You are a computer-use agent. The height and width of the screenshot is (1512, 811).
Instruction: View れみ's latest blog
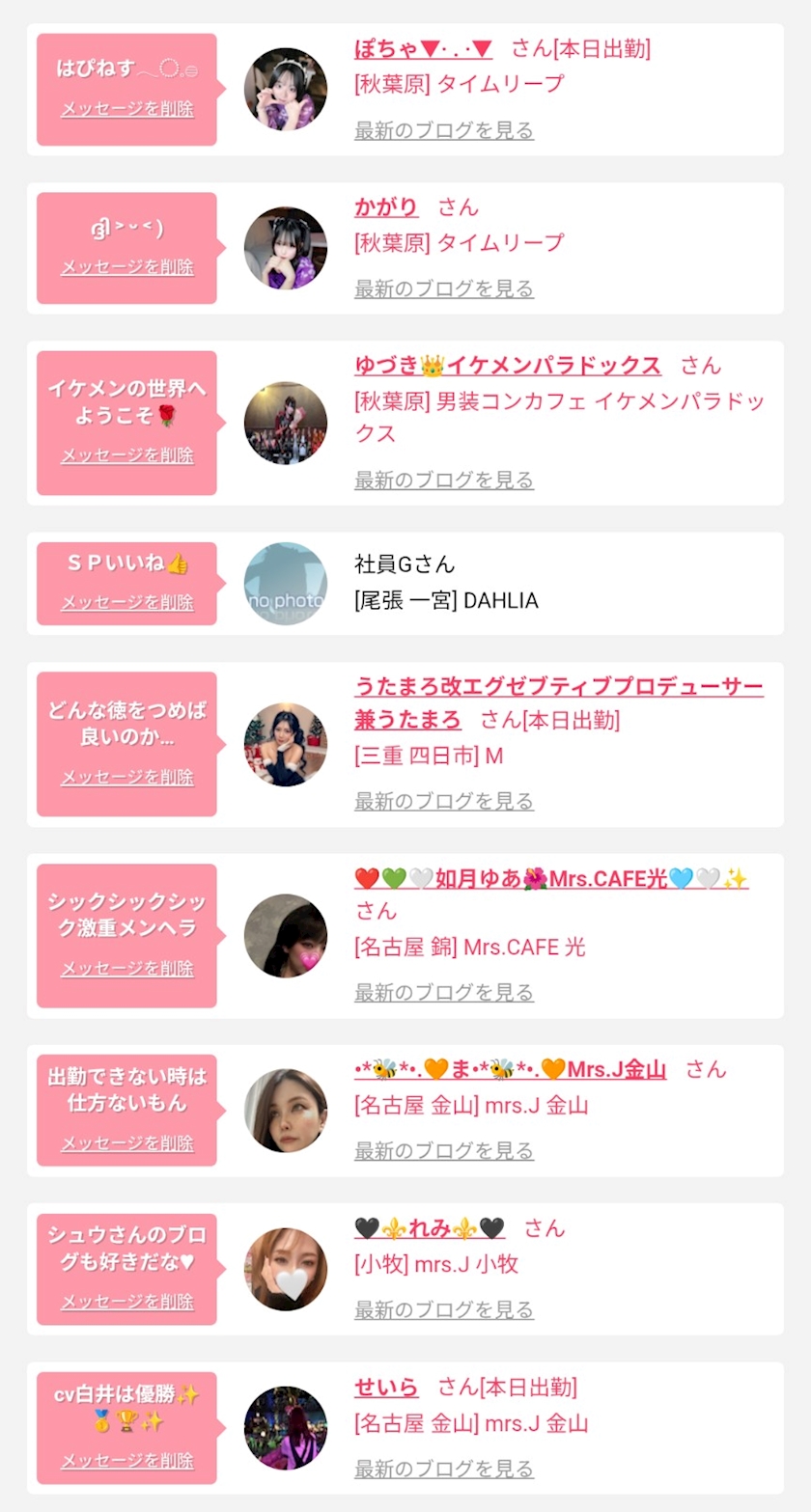(444, 1309)
